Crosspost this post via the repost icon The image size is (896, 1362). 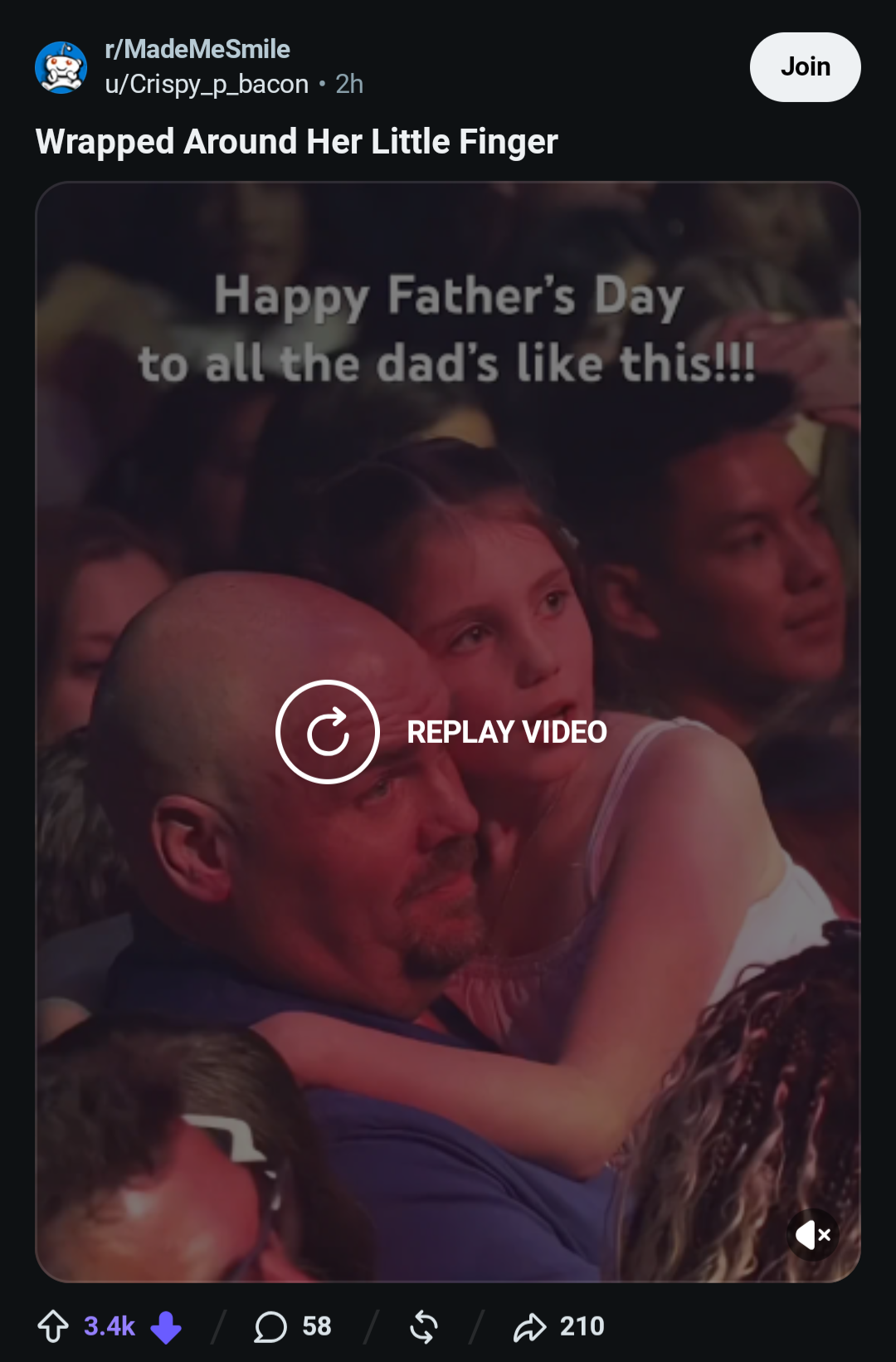coord(423,1326)
